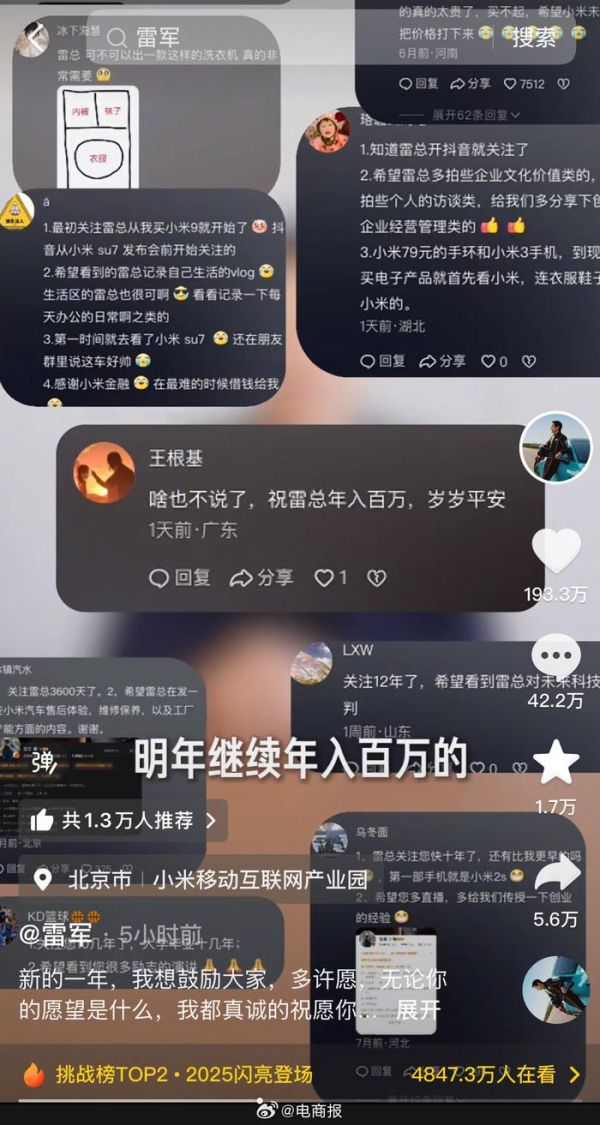Like this video with the heart icon

point(555,551)
